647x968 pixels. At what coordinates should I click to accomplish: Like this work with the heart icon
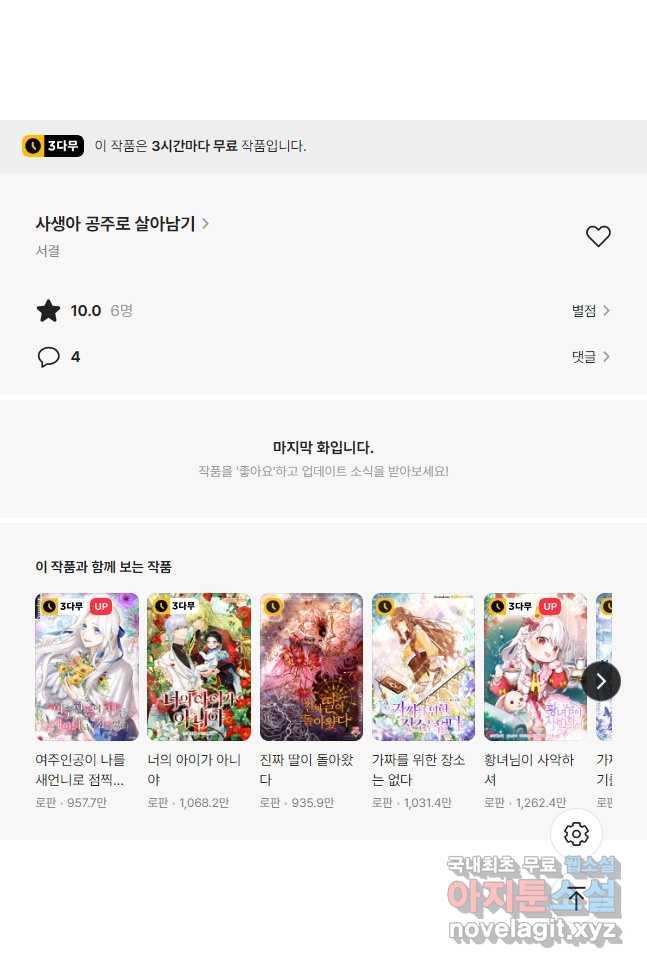pyautogui.click(x=598, y=237)
